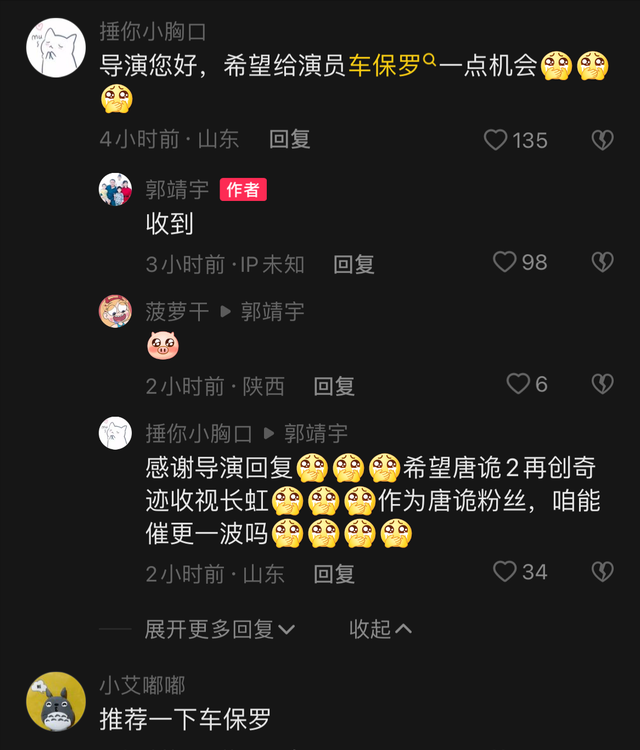Open 菠萝干's profile avatar
The width and height of the screenshot is (640, 750).
115,311
